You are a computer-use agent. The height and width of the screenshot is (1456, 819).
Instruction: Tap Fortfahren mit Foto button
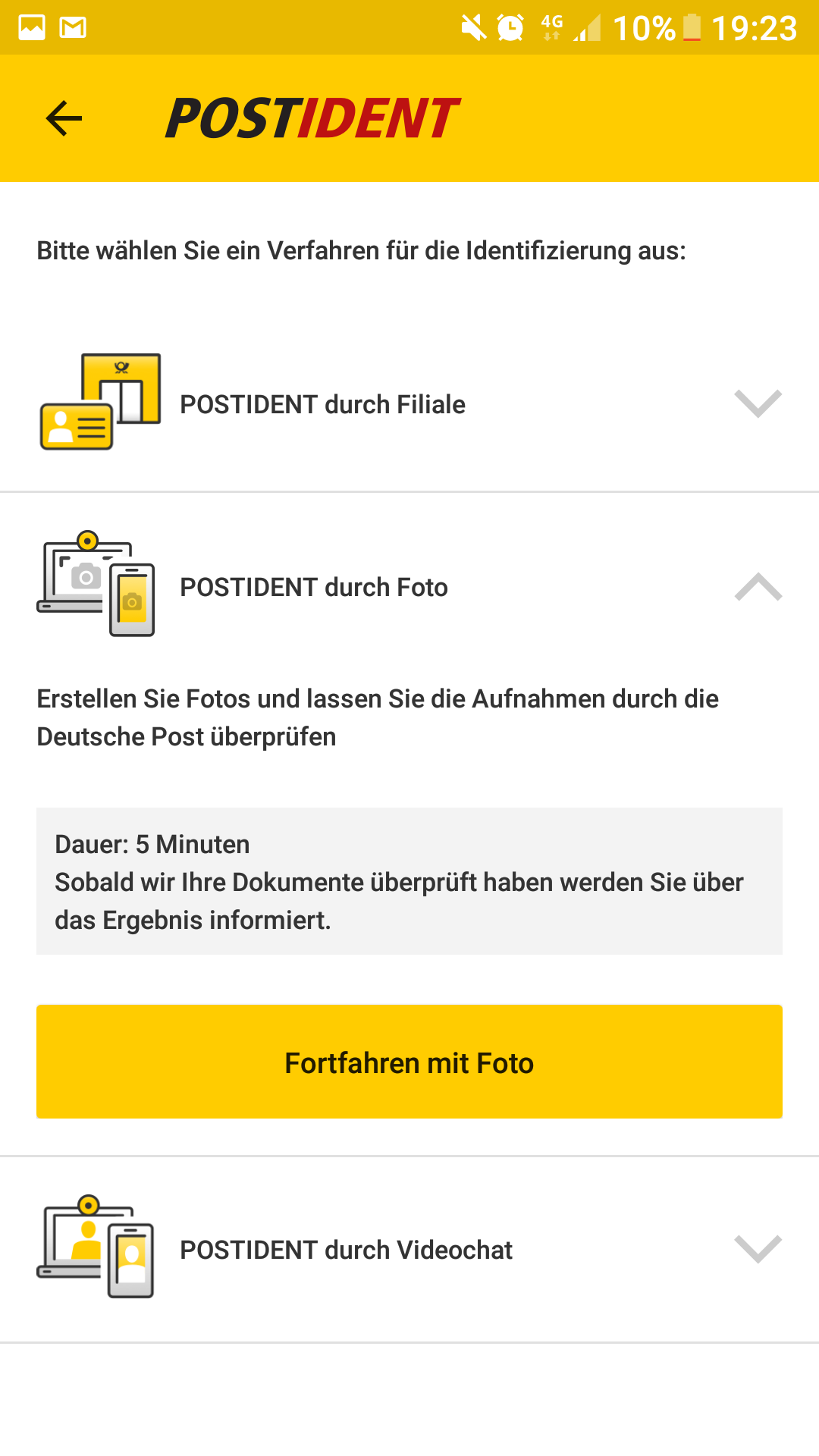[x=409, y=1062]
